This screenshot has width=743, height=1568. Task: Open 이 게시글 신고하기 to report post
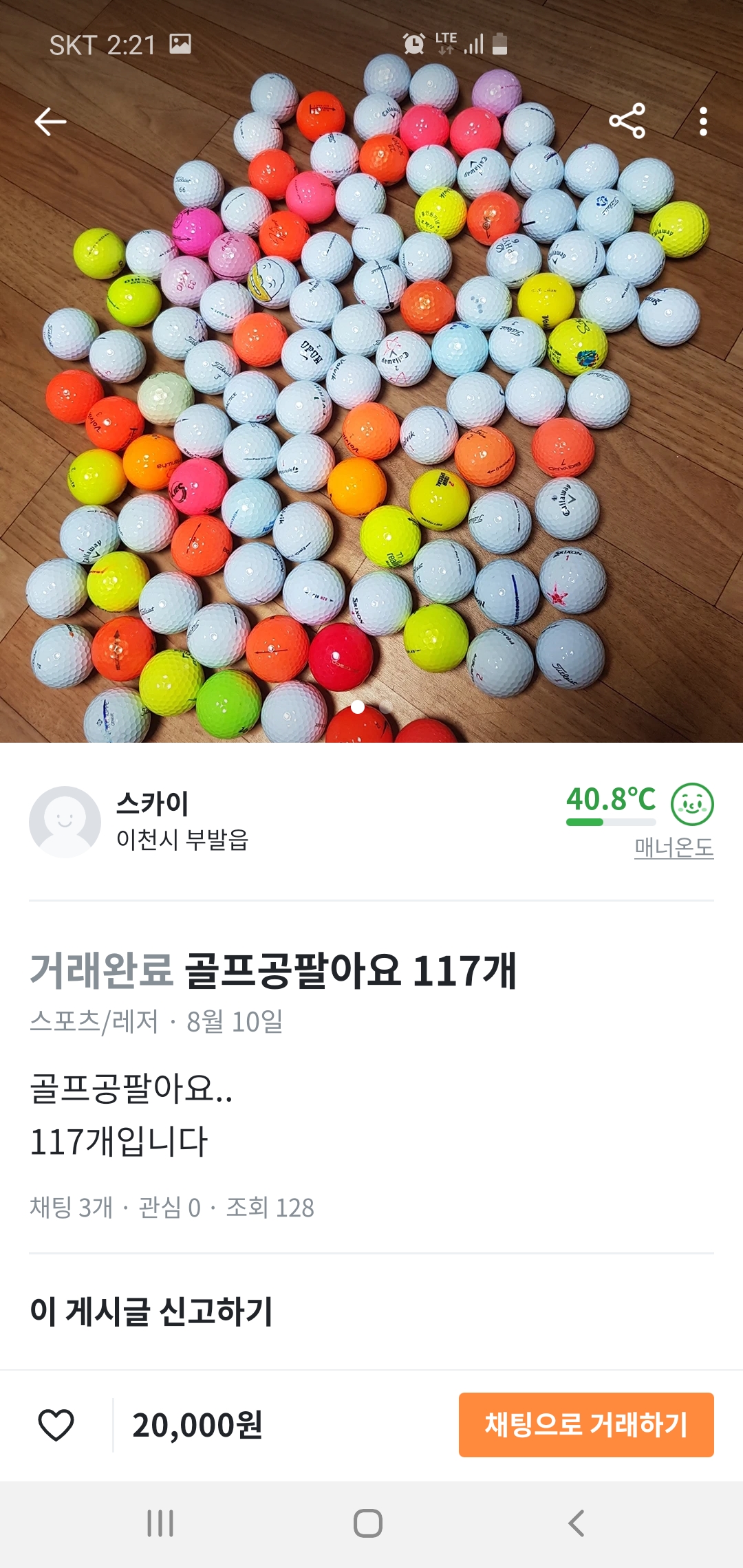pyautogui.click(x=151, y=1311)
